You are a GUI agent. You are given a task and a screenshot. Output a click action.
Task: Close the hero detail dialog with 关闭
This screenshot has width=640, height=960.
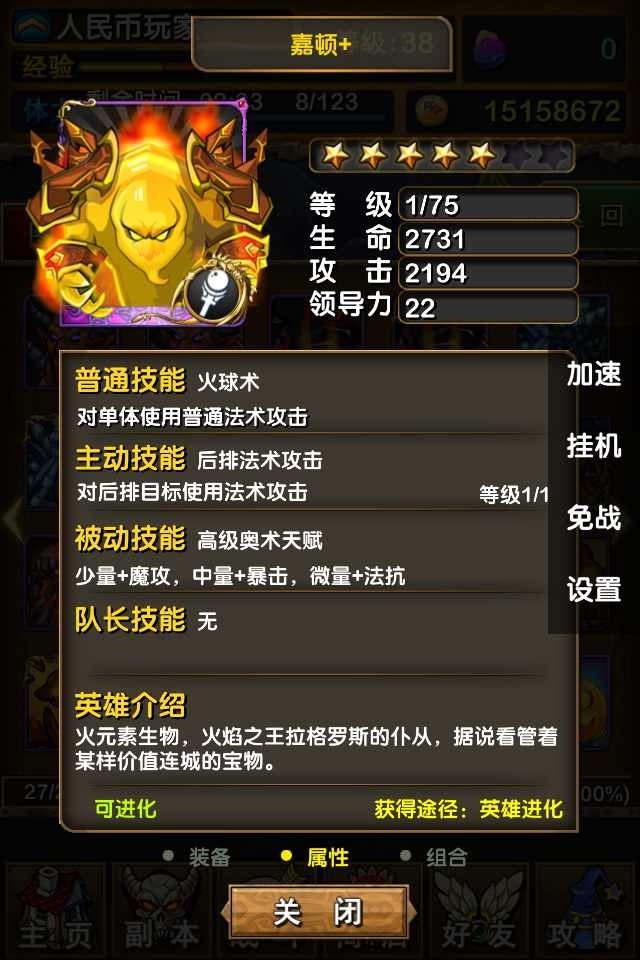(x=318, y=912)
